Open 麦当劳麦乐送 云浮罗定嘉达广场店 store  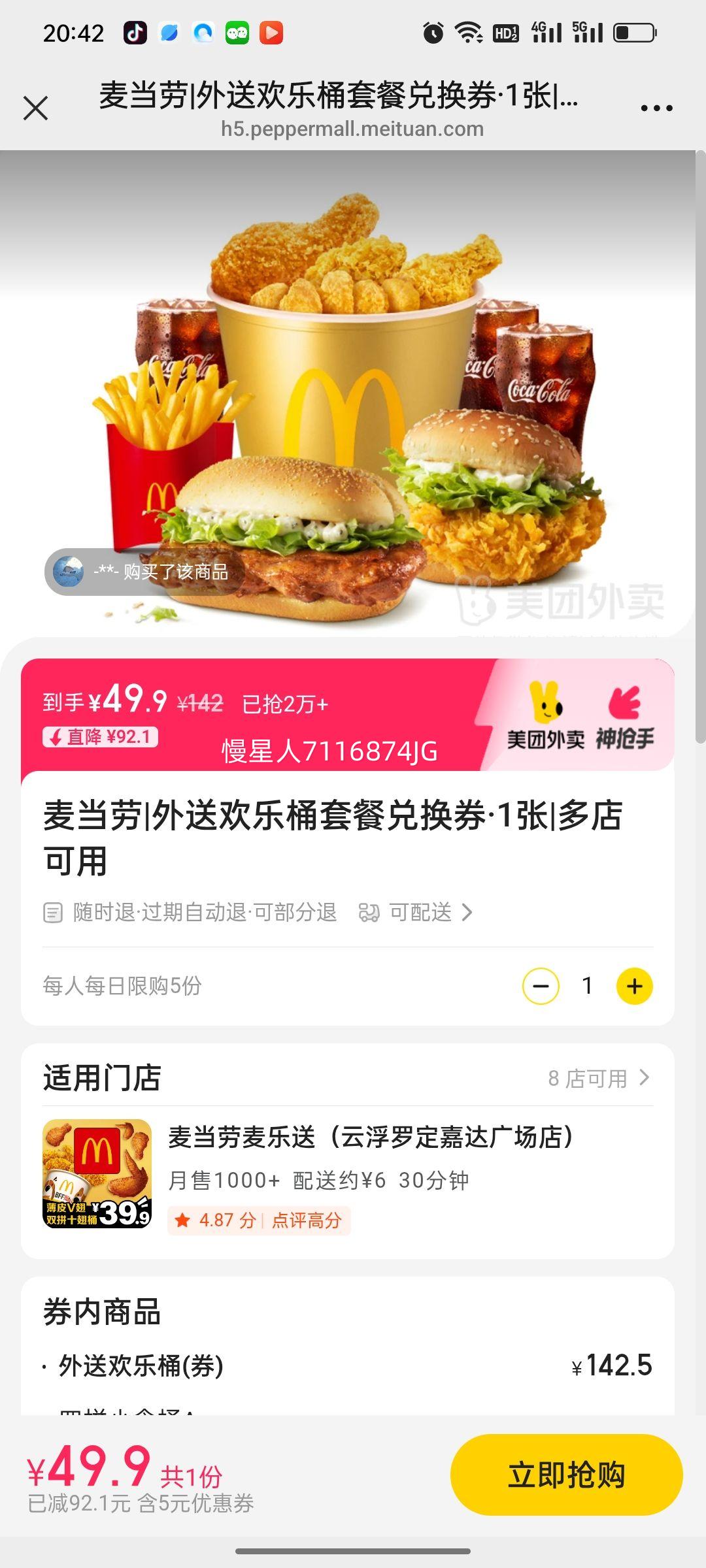348,1175
